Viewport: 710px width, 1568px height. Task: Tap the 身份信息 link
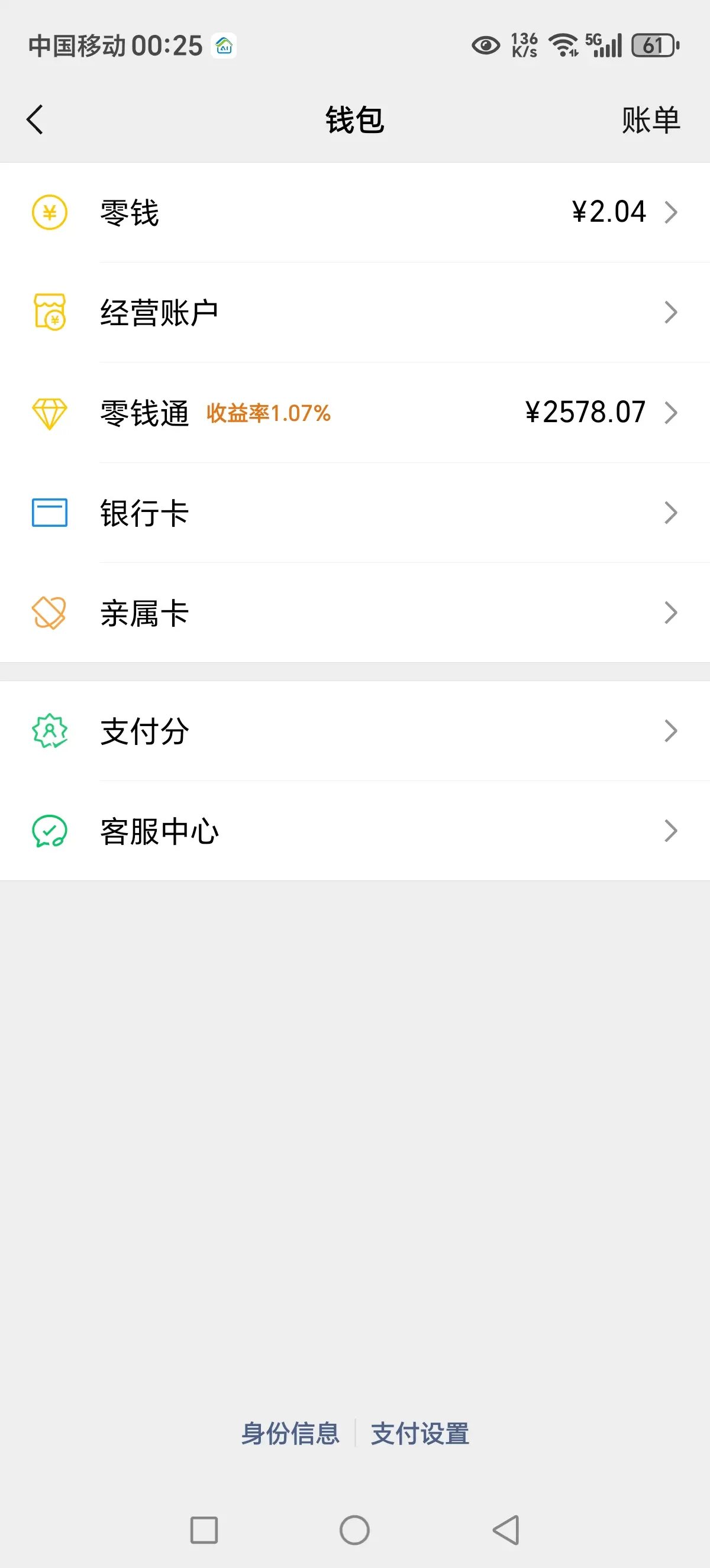291,1433
